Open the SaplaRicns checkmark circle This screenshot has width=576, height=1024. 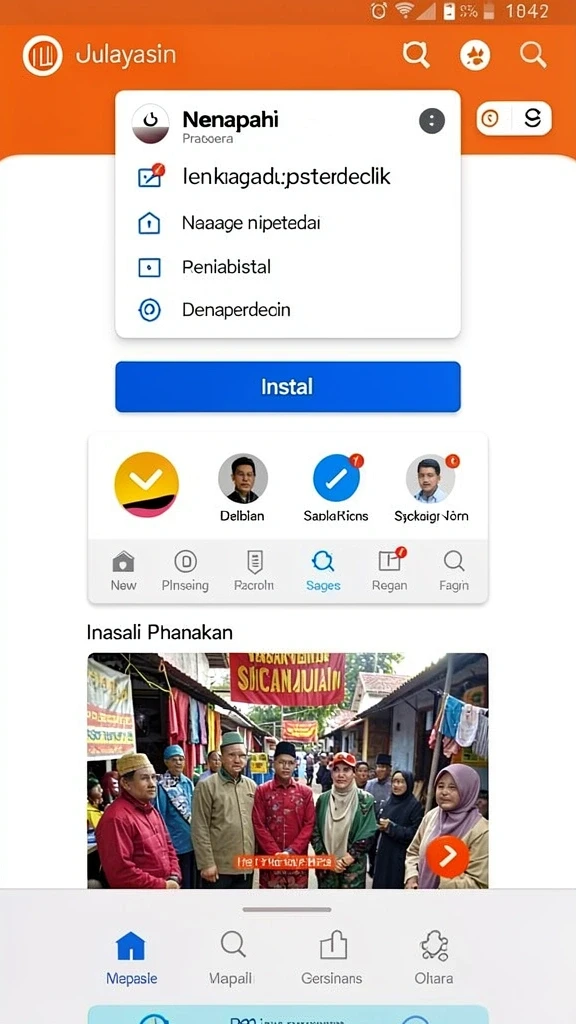[x=336, y=477]
